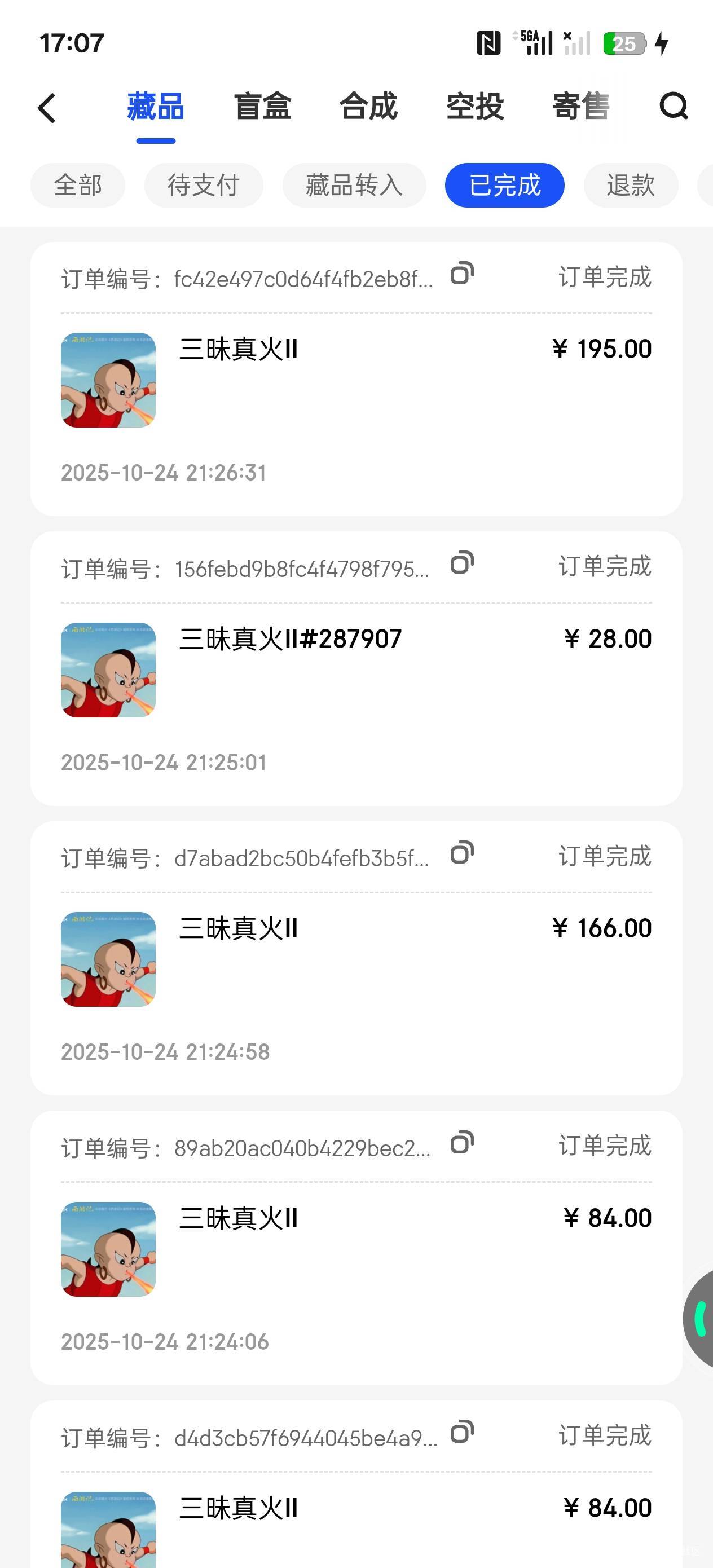The width and height of the screenshot is (713, 1568).
Task: Open the ¥195.00 三昧真火II order
Action: [x=356, y=380]
